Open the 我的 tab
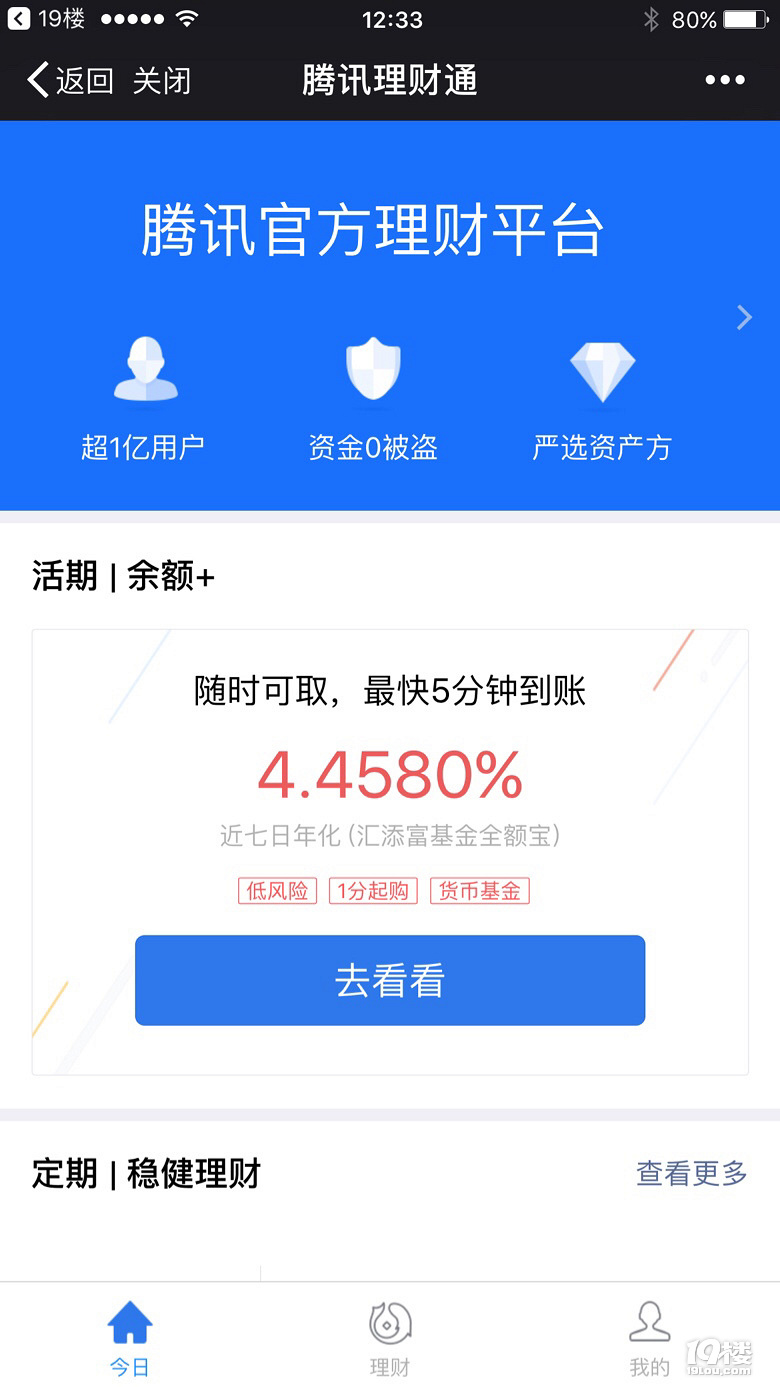Screen dimensions: 780x1387 coord(650,1338)
